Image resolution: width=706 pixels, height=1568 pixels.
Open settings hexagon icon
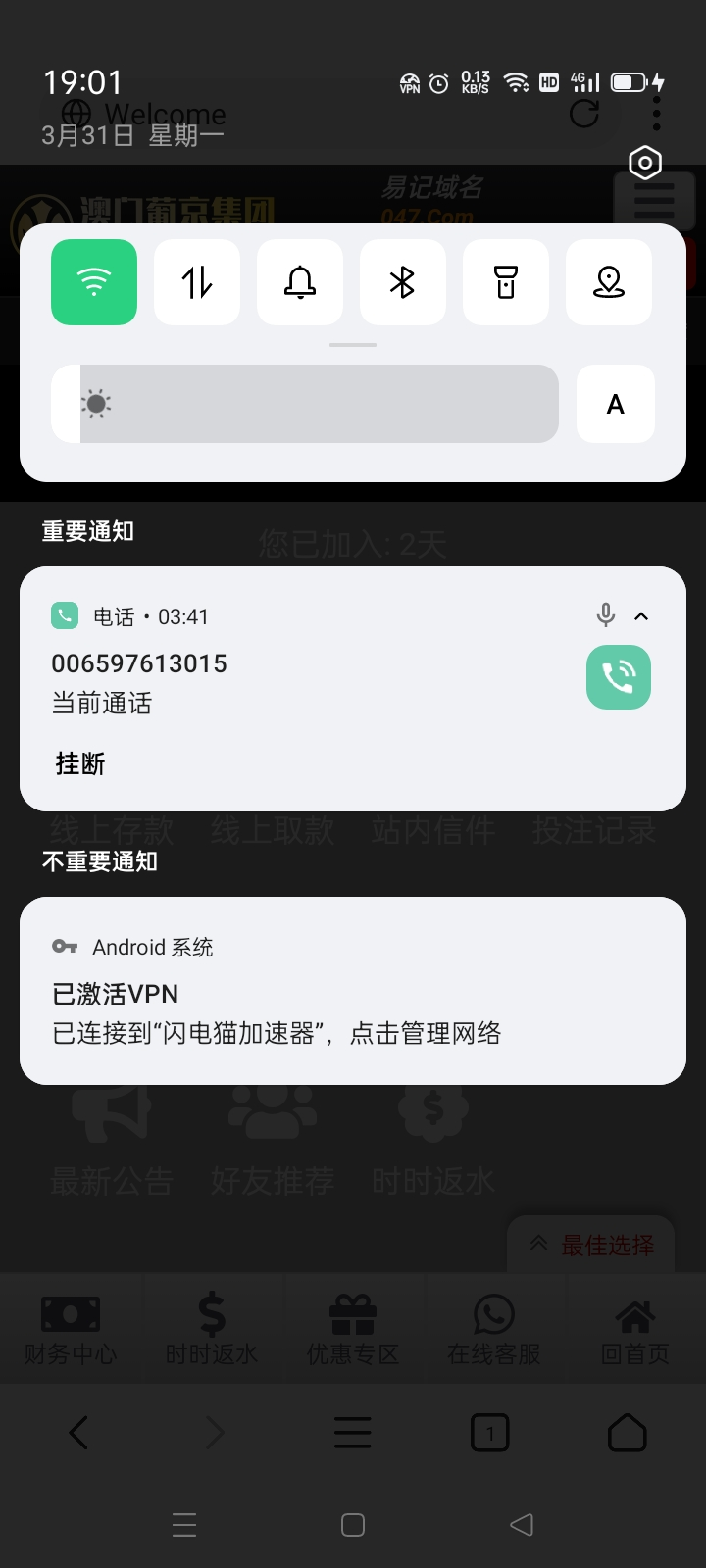tap(645, 163)
